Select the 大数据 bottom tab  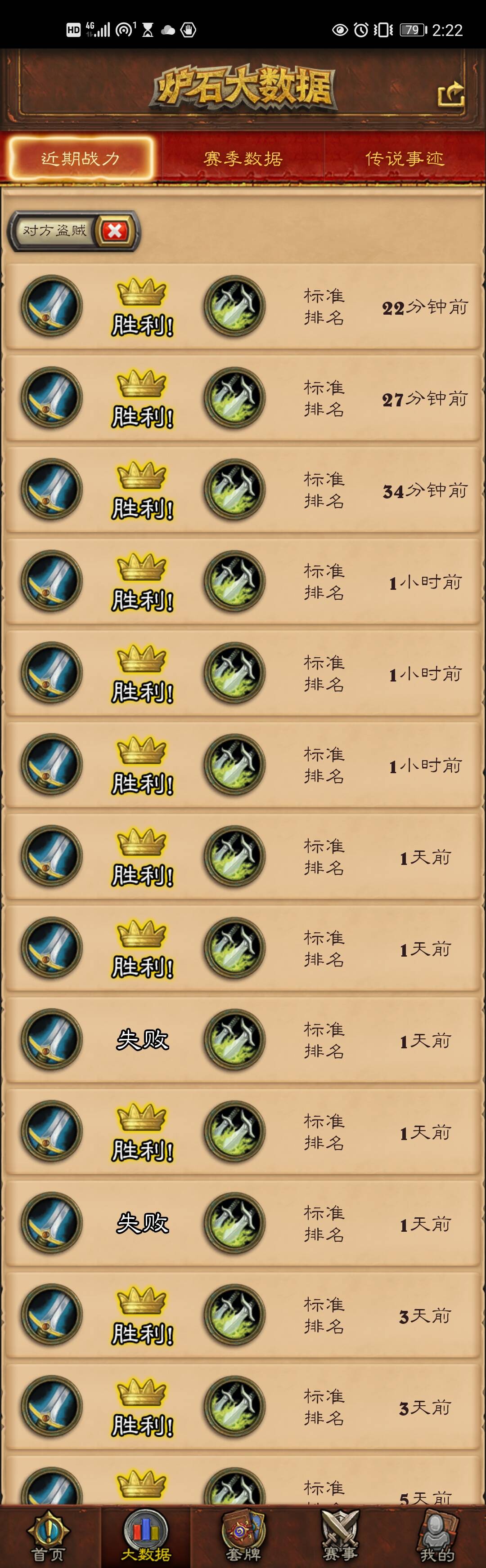pos(145,1537)
